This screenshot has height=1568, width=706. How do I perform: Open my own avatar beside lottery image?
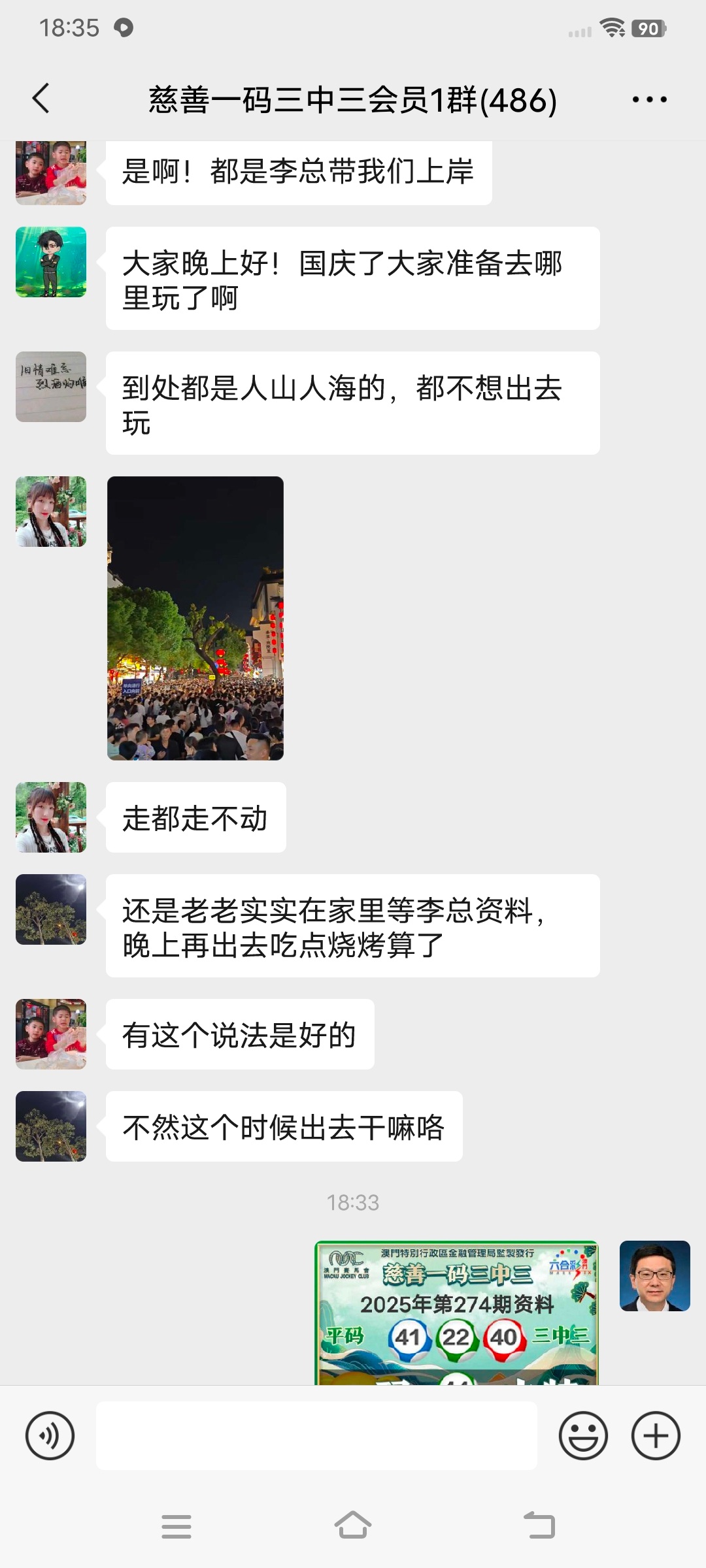point(654,1276)
